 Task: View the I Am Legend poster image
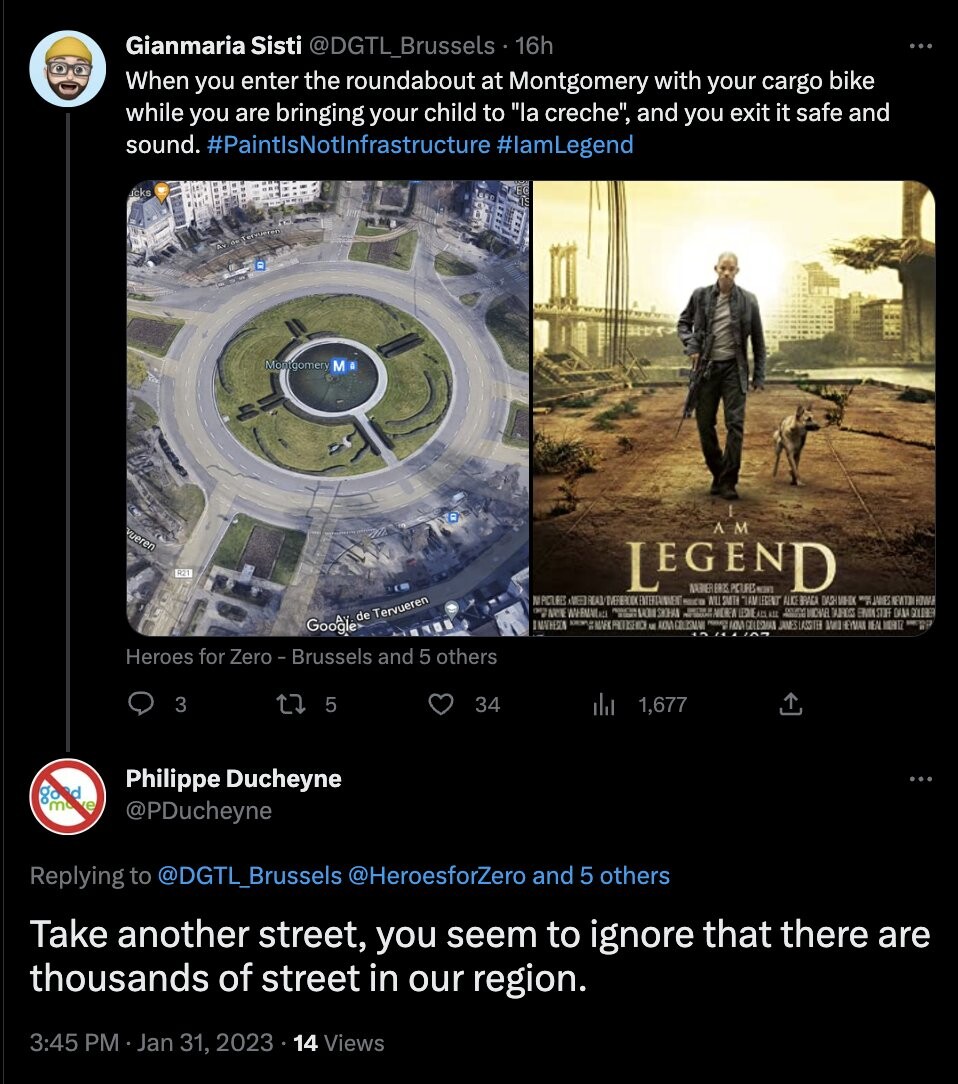click(734, 408)
